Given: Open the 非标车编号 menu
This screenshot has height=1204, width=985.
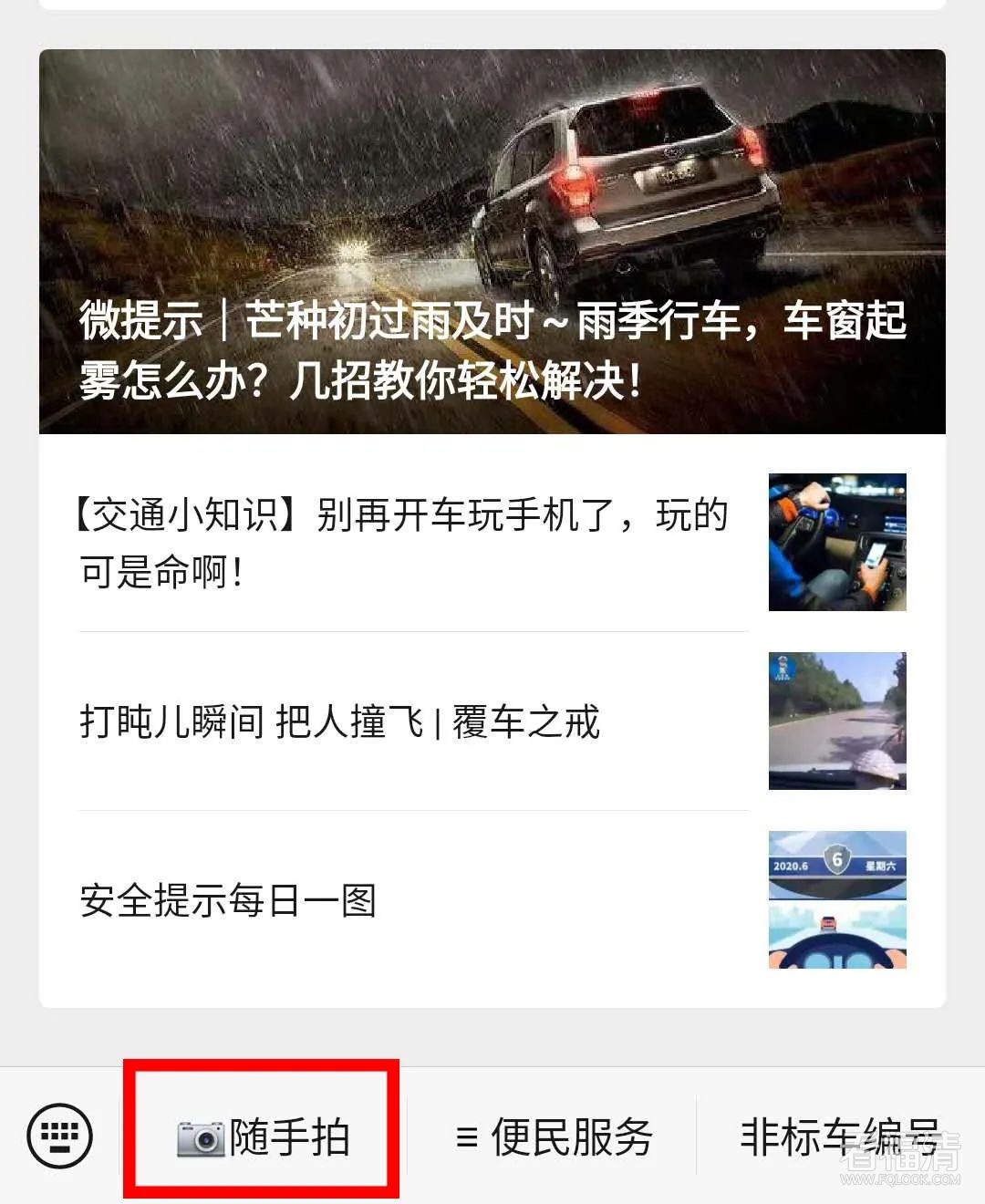Looking at the screenshot, I should coord(839,1137).
